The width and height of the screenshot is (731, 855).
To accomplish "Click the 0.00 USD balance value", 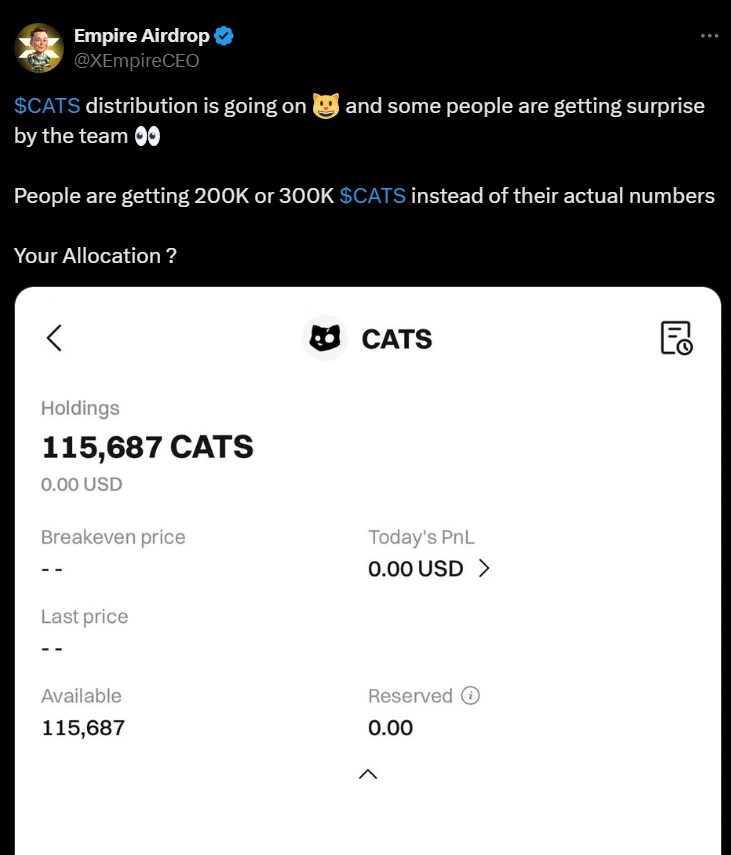I will 81,484.
